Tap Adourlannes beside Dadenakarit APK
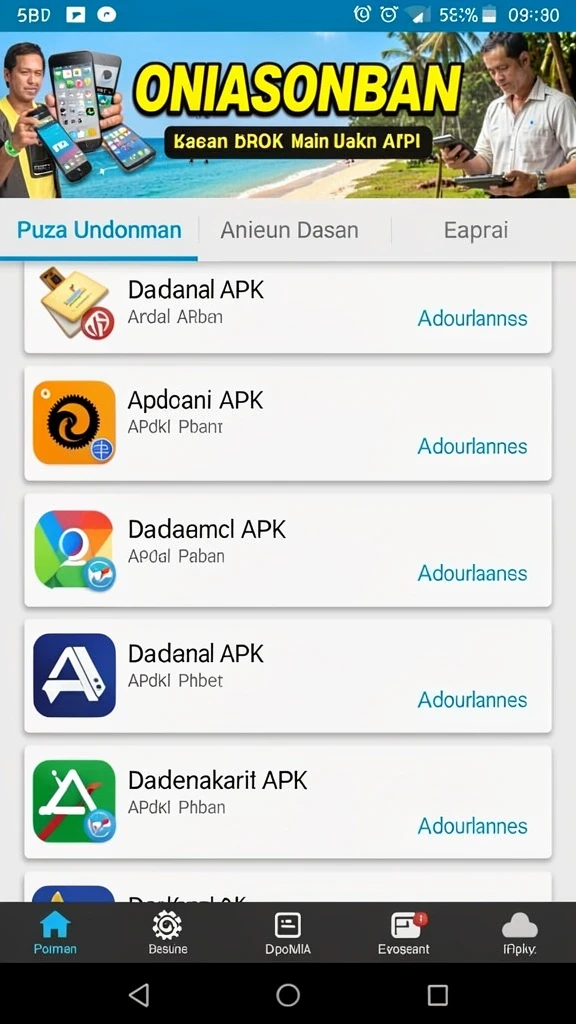This screenshot has width=576, height=1024. 472,826
